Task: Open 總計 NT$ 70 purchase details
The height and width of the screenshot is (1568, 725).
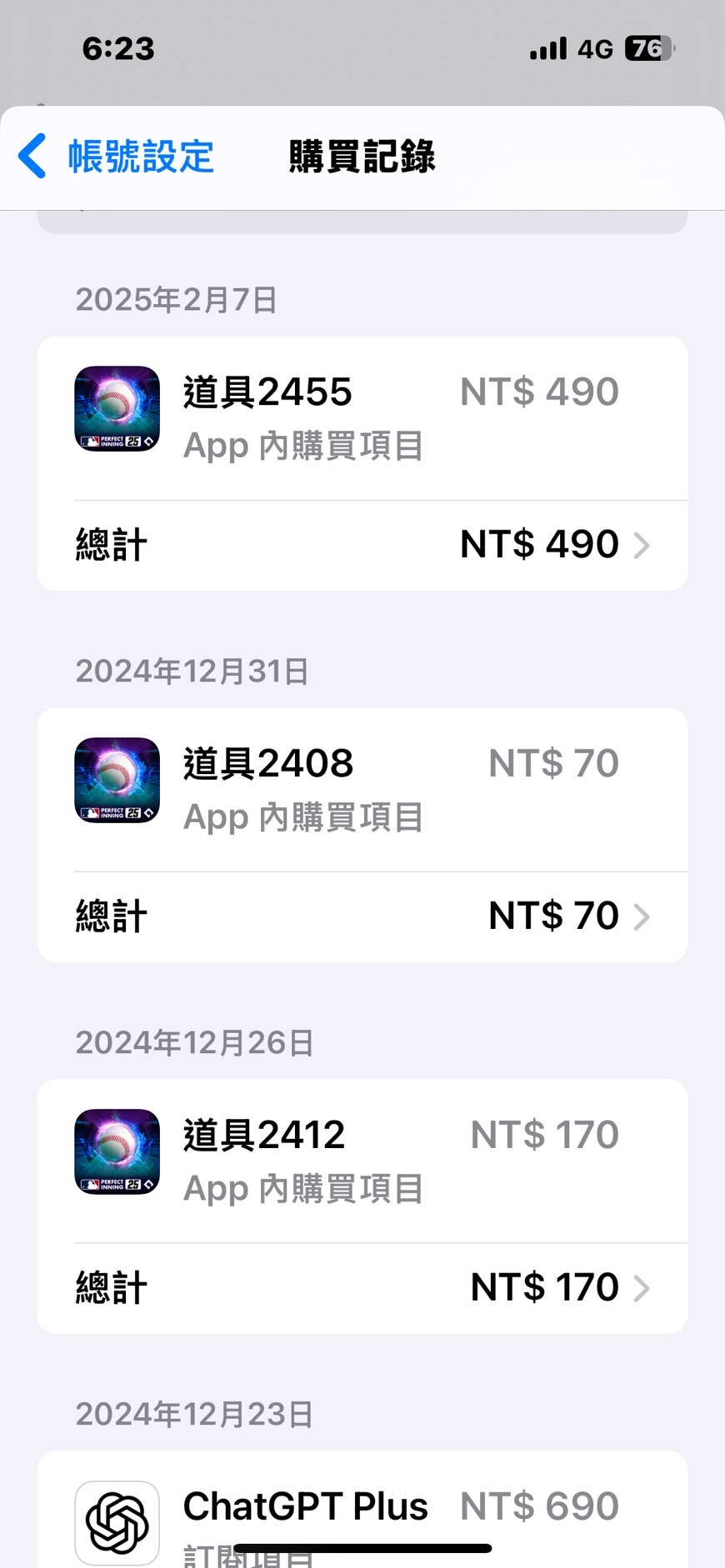Action: click(x=362, y=917)
